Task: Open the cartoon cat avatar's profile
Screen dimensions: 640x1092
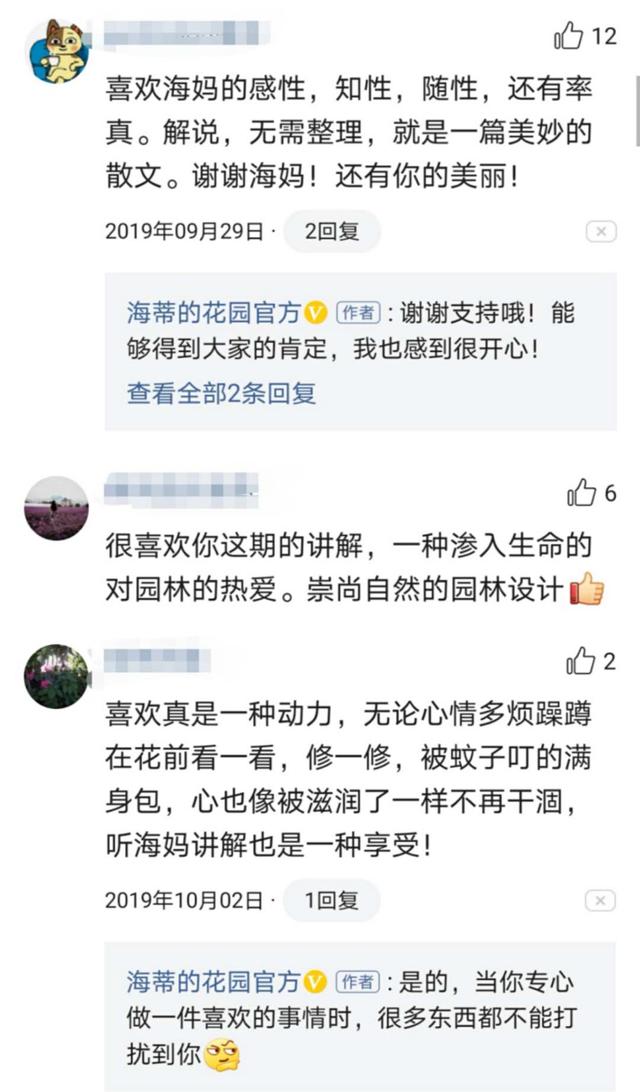Action: [56, 51]
